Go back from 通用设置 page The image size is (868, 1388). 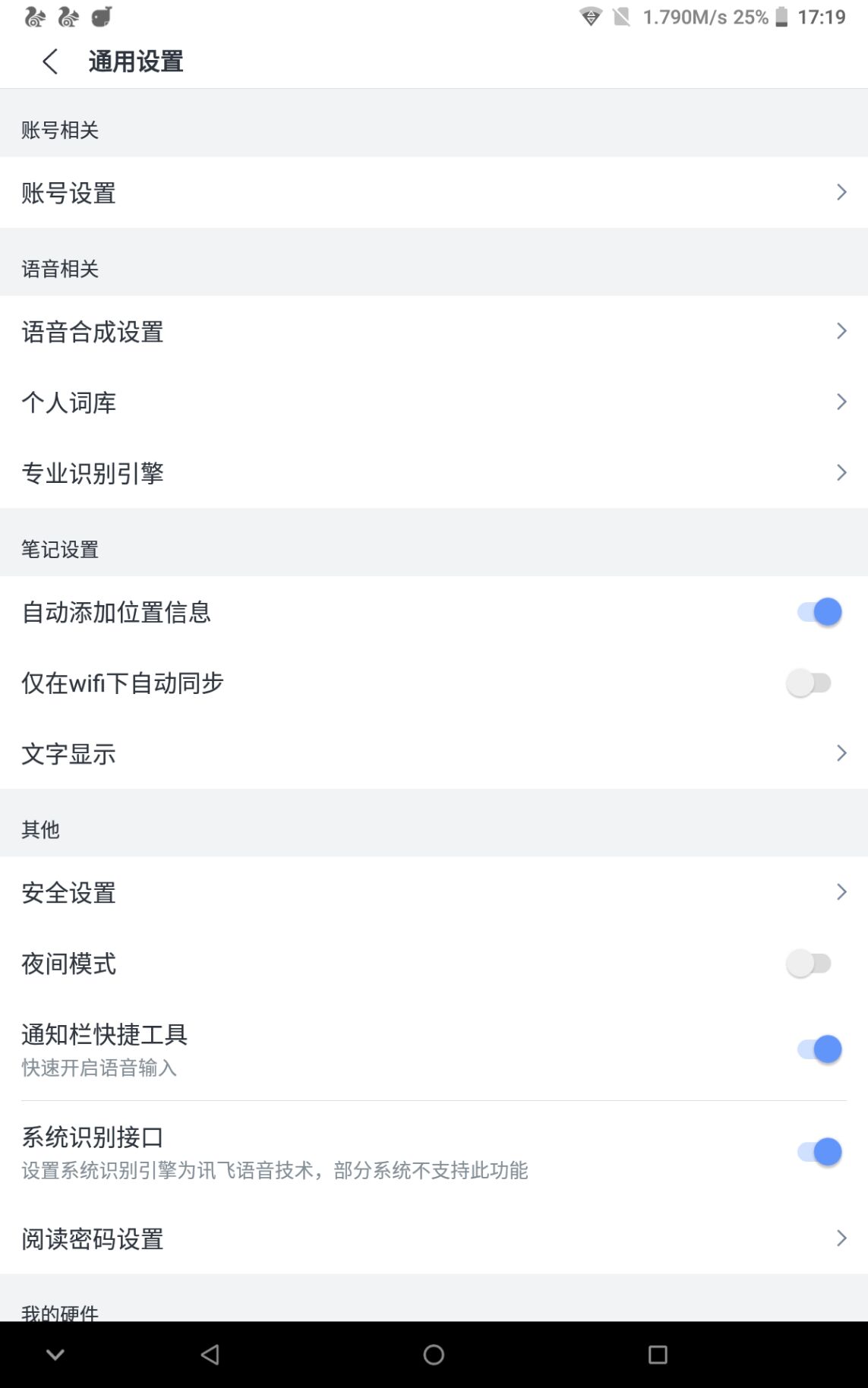(50, 62)
